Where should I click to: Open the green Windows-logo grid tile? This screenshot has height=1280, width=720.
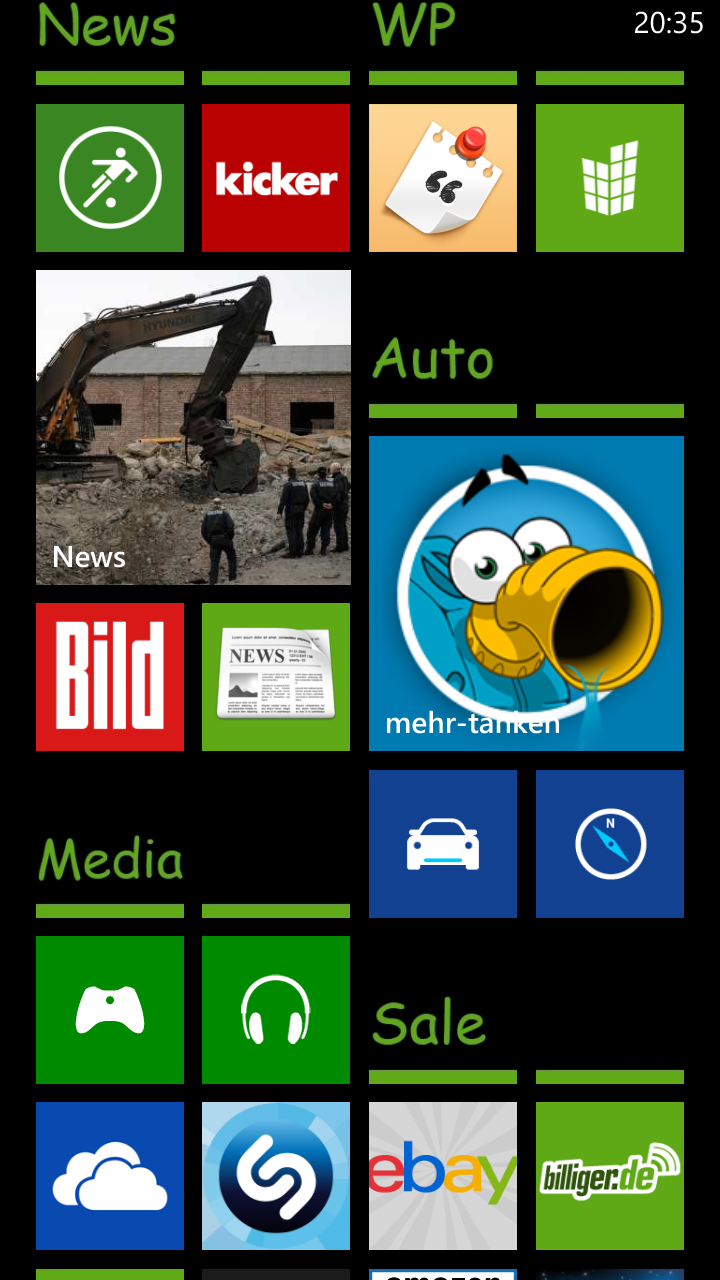[610, 178]
